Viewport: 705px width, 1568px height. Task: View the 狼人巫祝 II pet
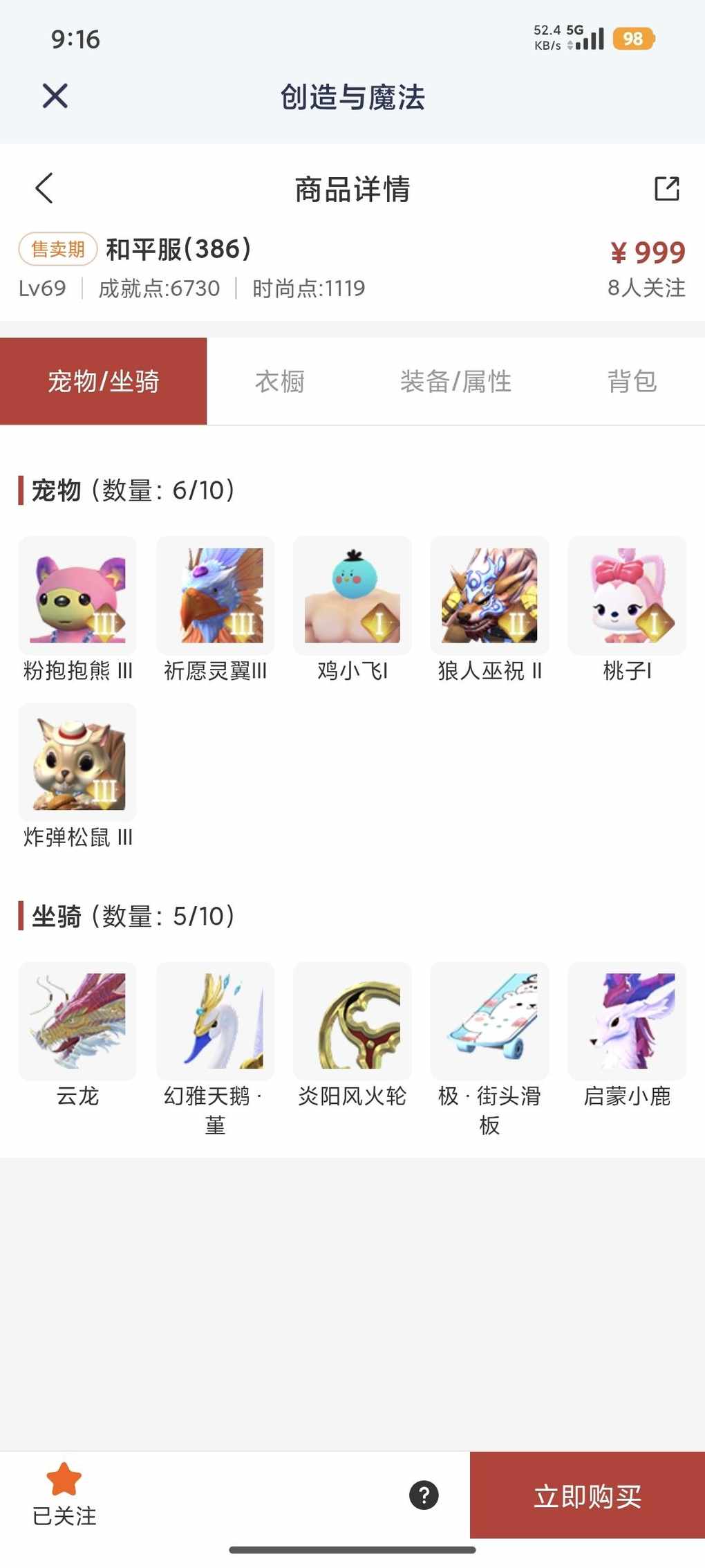pyautogui.click(x=489, y=596)
